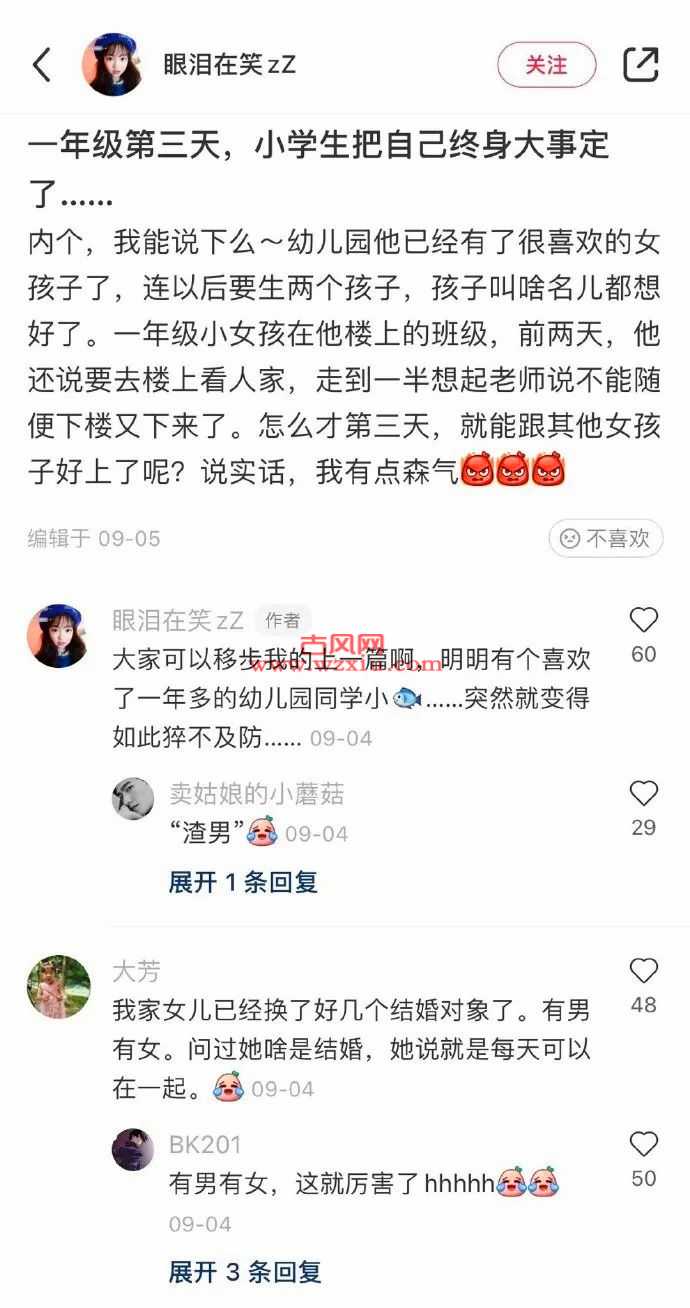
Task: Open 卖姑娘的小蘑菇's profile avatar
Action: [133, 798]
